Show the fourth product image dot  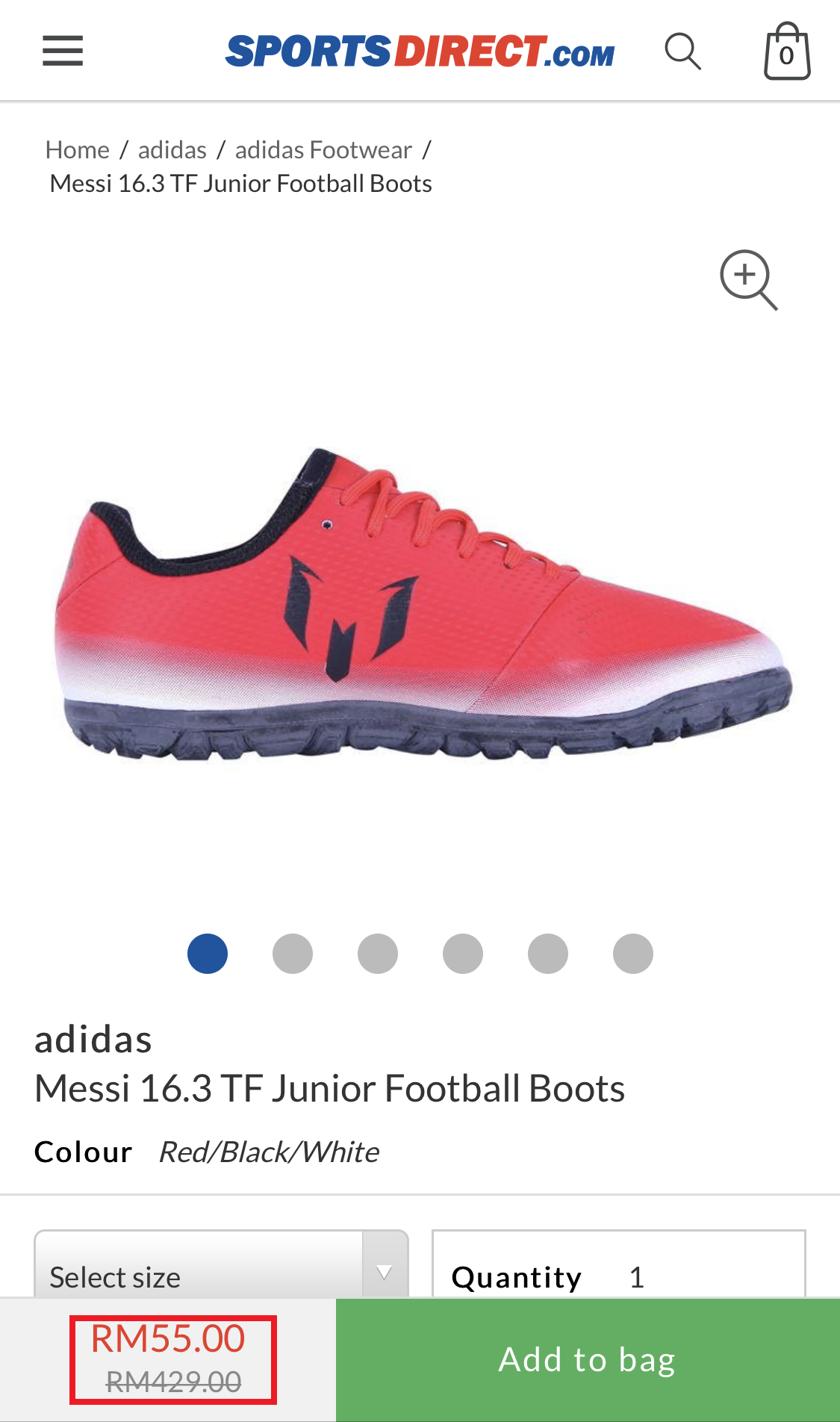pos(463,954)
